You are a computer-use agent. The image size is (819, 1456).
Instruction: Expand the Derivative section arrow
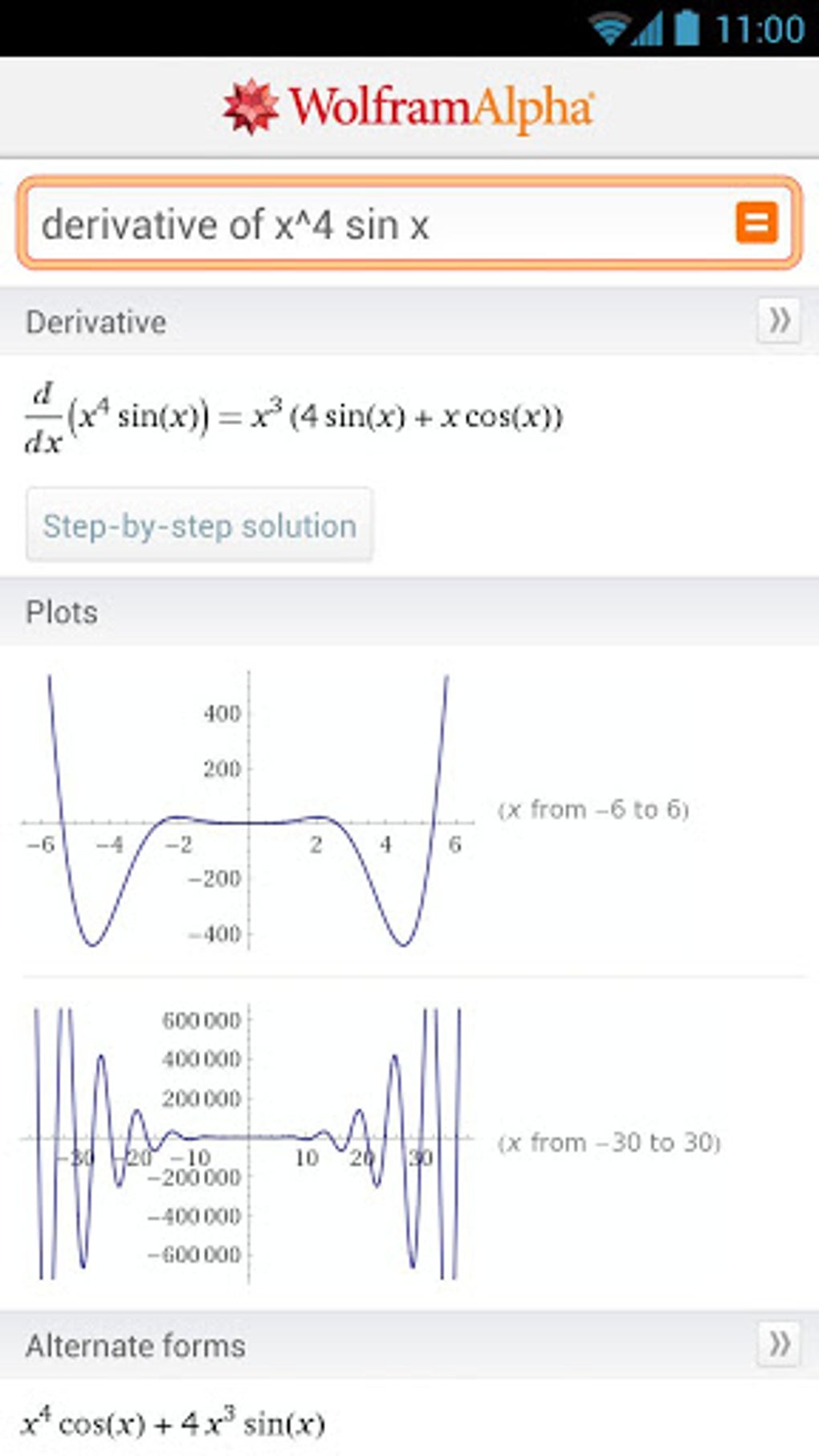point(778,320)
